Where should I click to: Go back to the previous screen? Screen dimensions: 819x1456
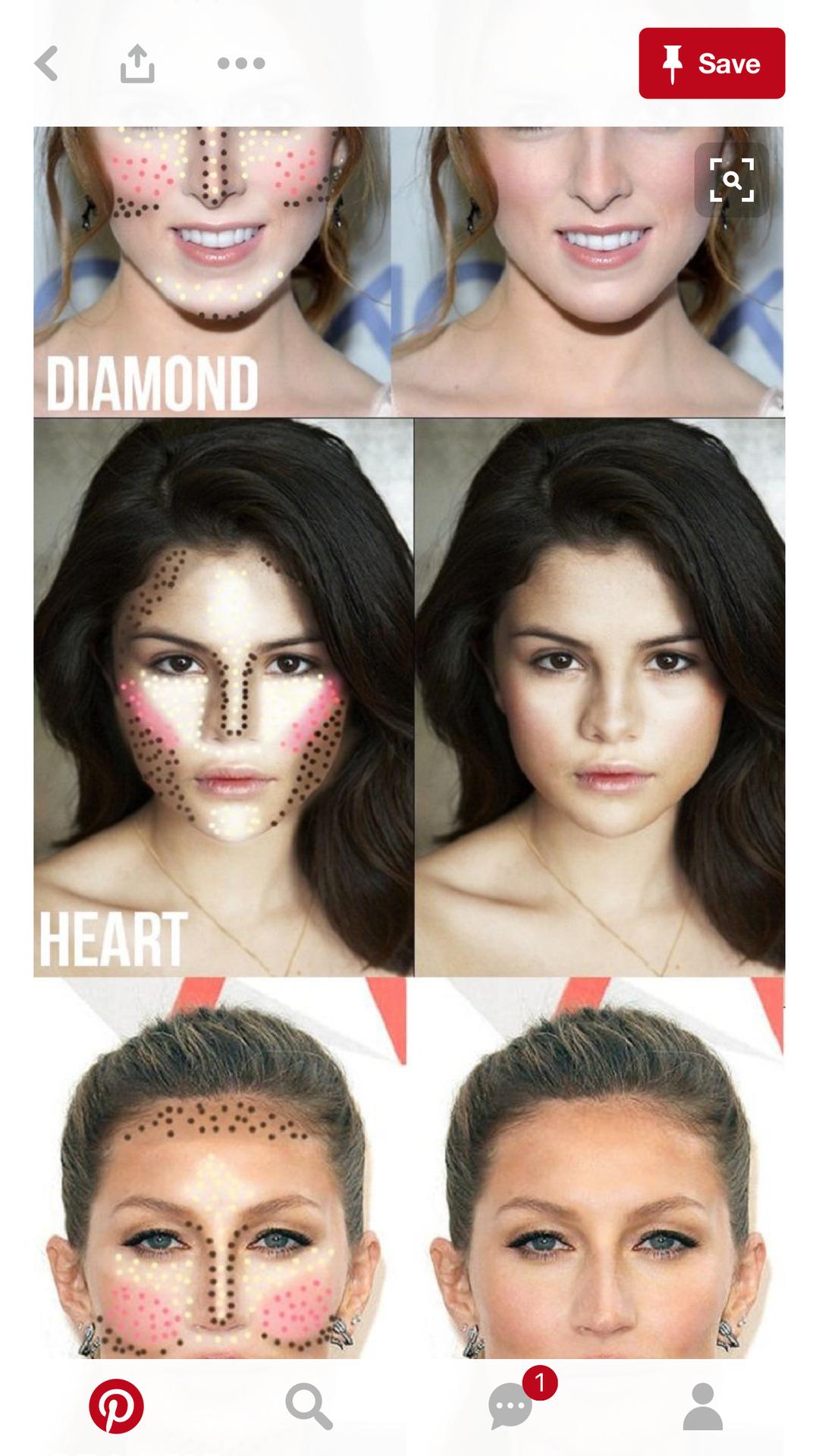[x=47, y=63]
